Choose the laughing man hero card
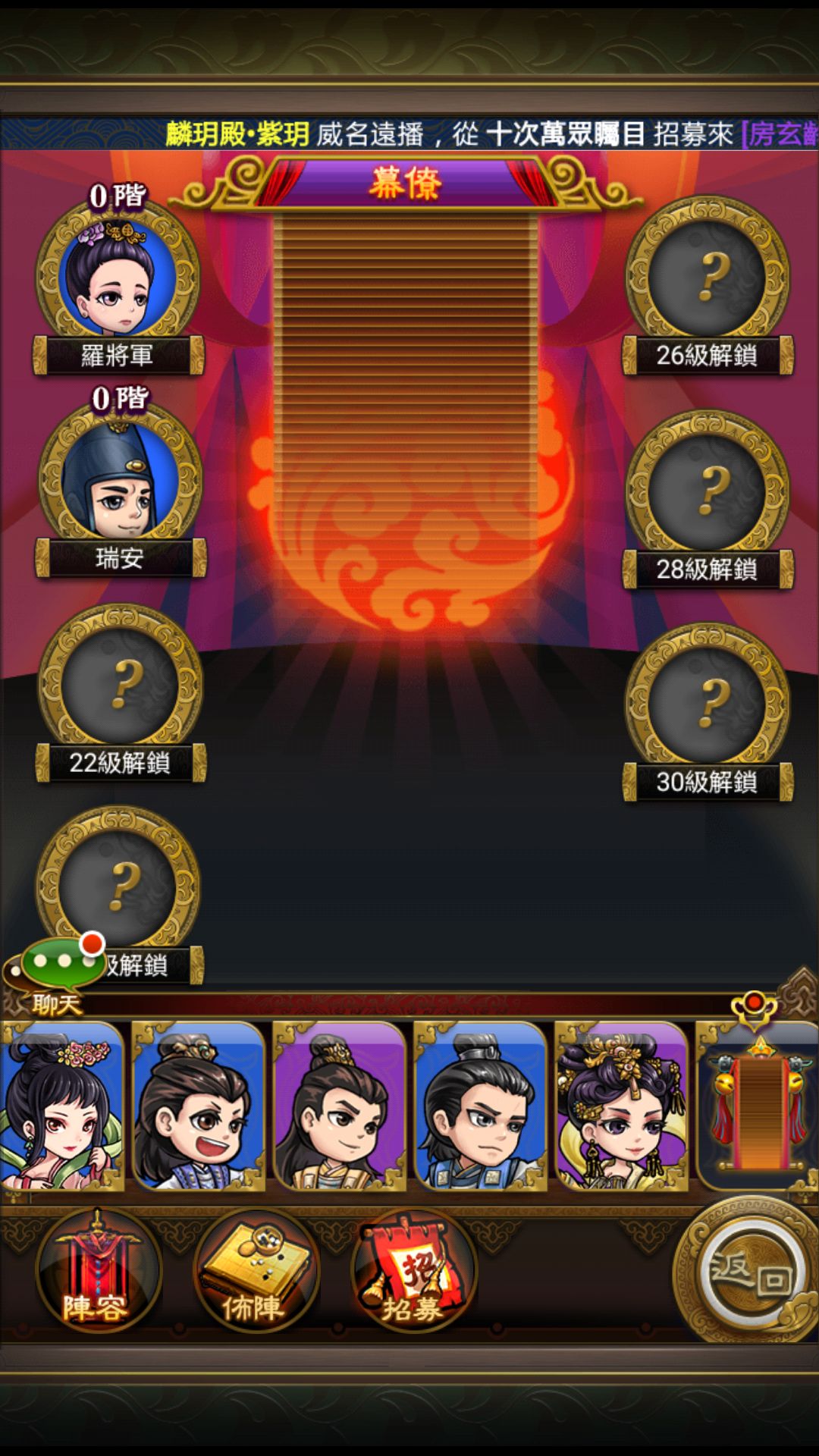This screenshot has width=819, height=1456. (x=199, y=1106)
